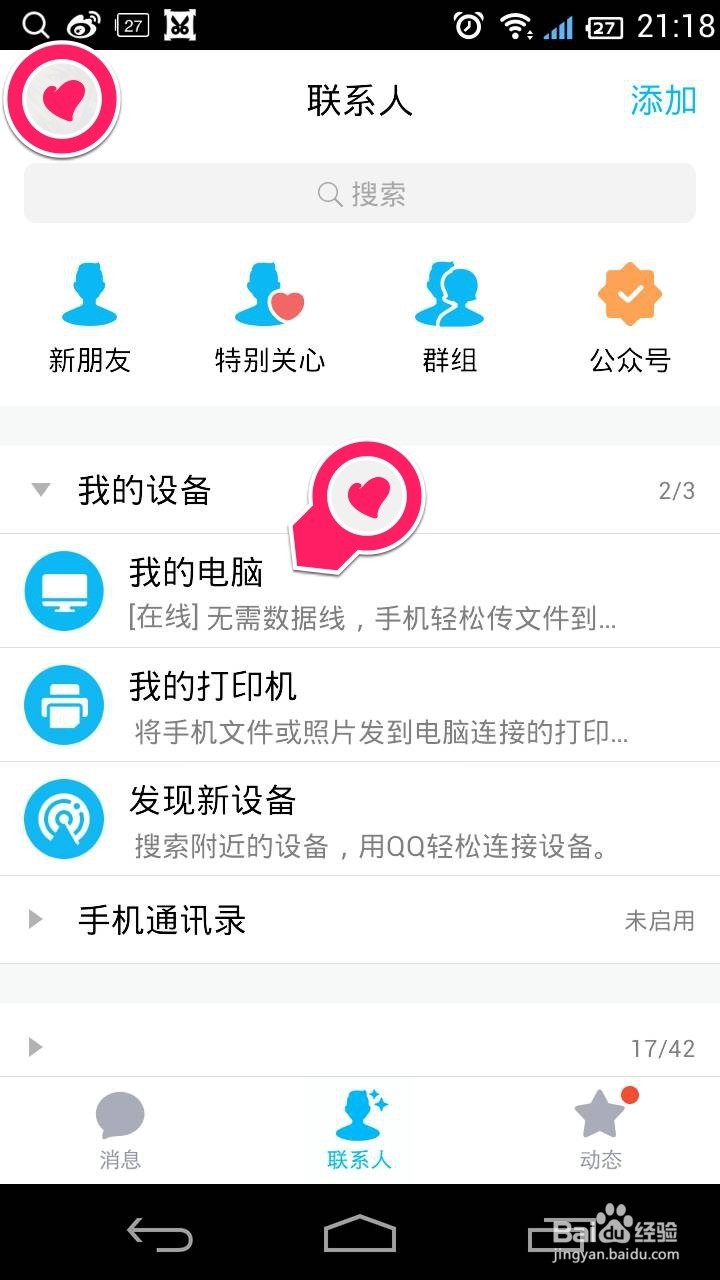
Task: Tap the 搜索 search field
Action: tap(360, 194)
